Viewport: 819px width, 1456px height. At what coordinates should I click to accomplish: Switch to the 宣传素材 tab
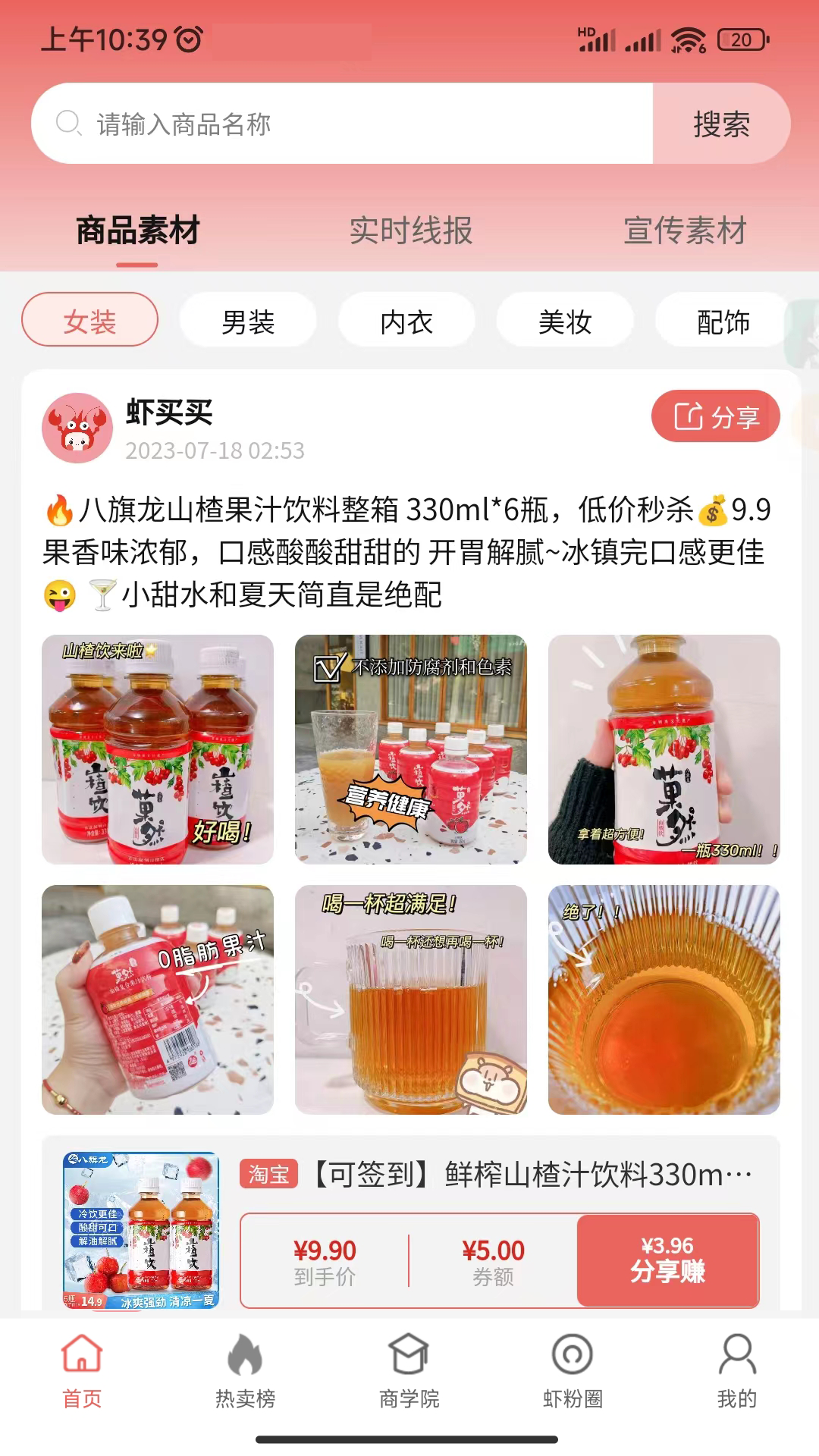tap(685, 231)
